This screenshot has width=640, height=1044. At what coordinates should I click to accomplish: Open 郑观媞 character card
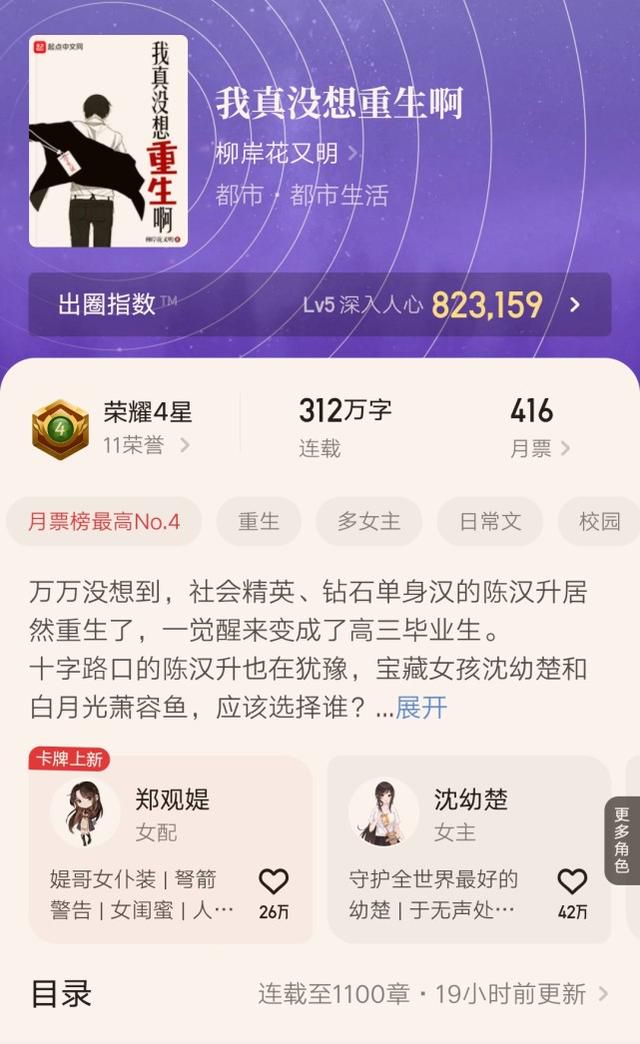[x=170, y=850]
